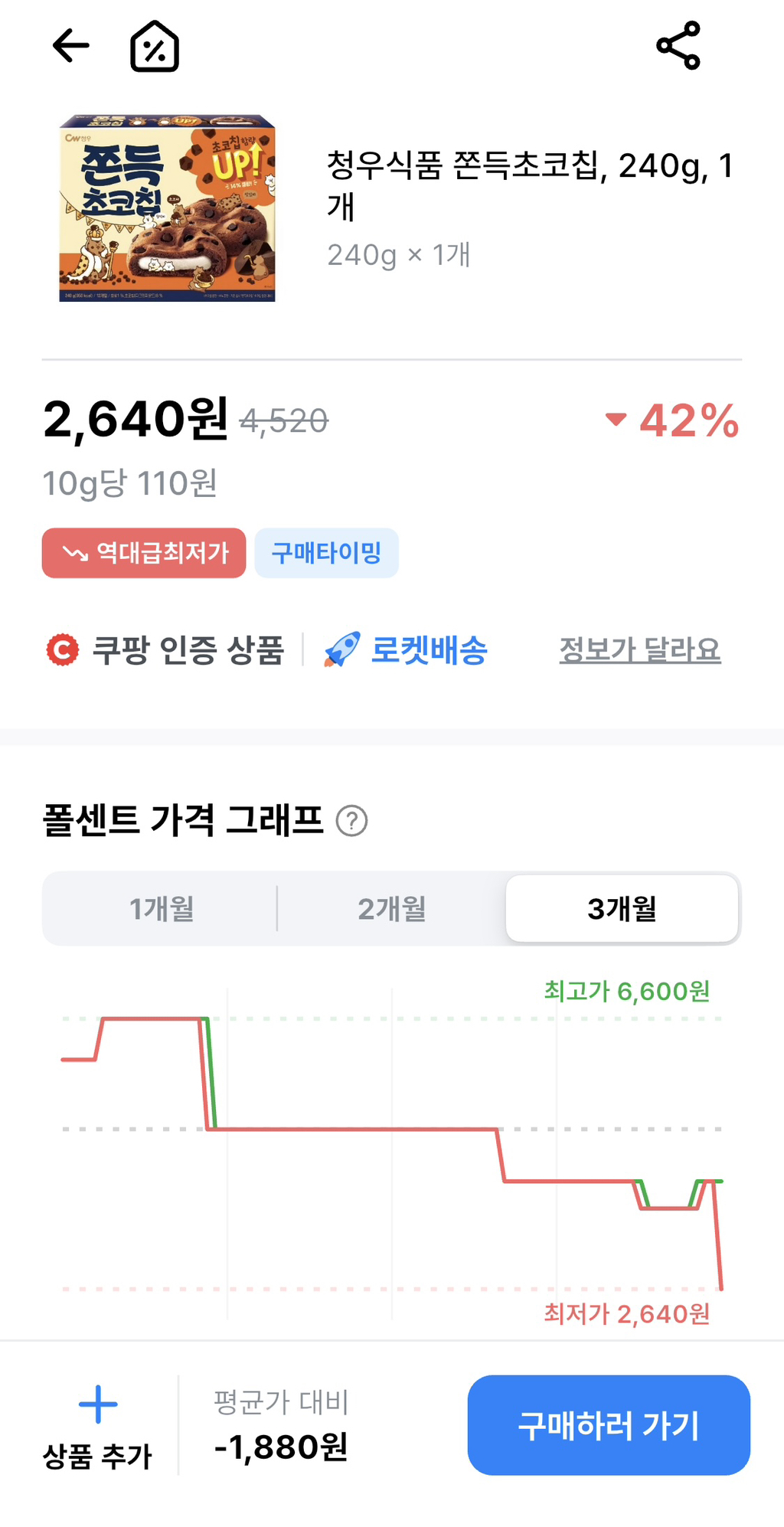Tap 구매하러 가기 button
This screenshot has width=784, height=1527.
[x=609, y=1425]
